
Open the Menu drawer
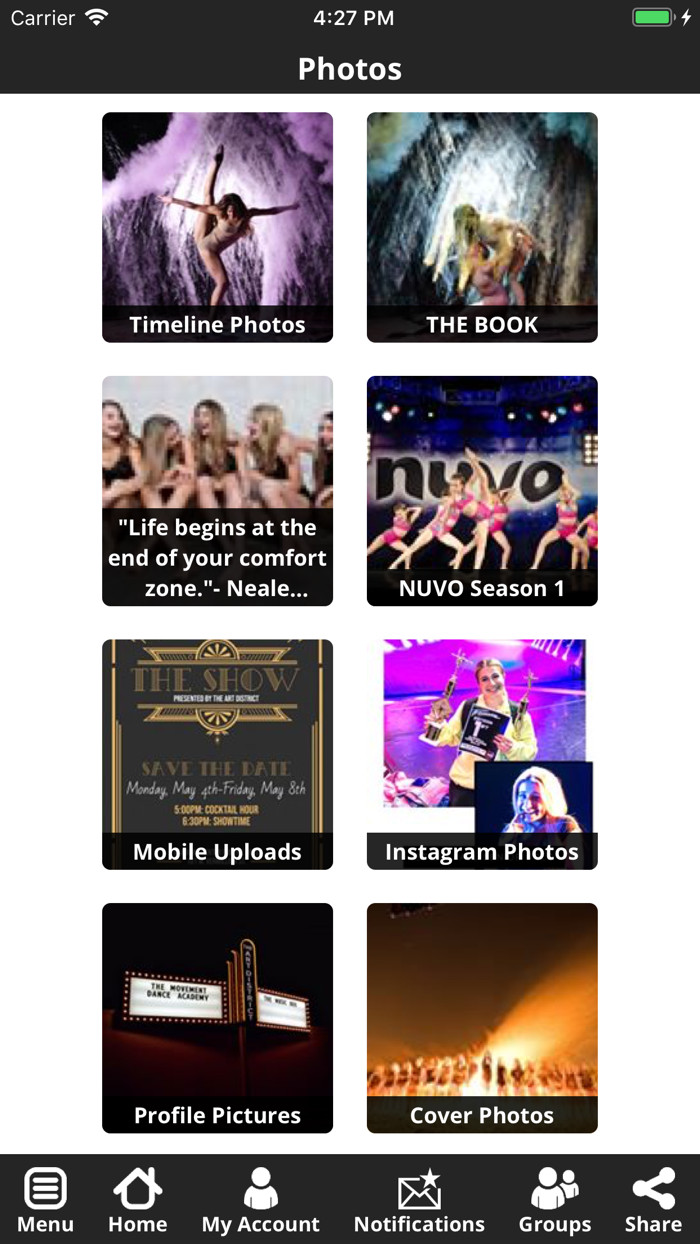coord(45,1200)
